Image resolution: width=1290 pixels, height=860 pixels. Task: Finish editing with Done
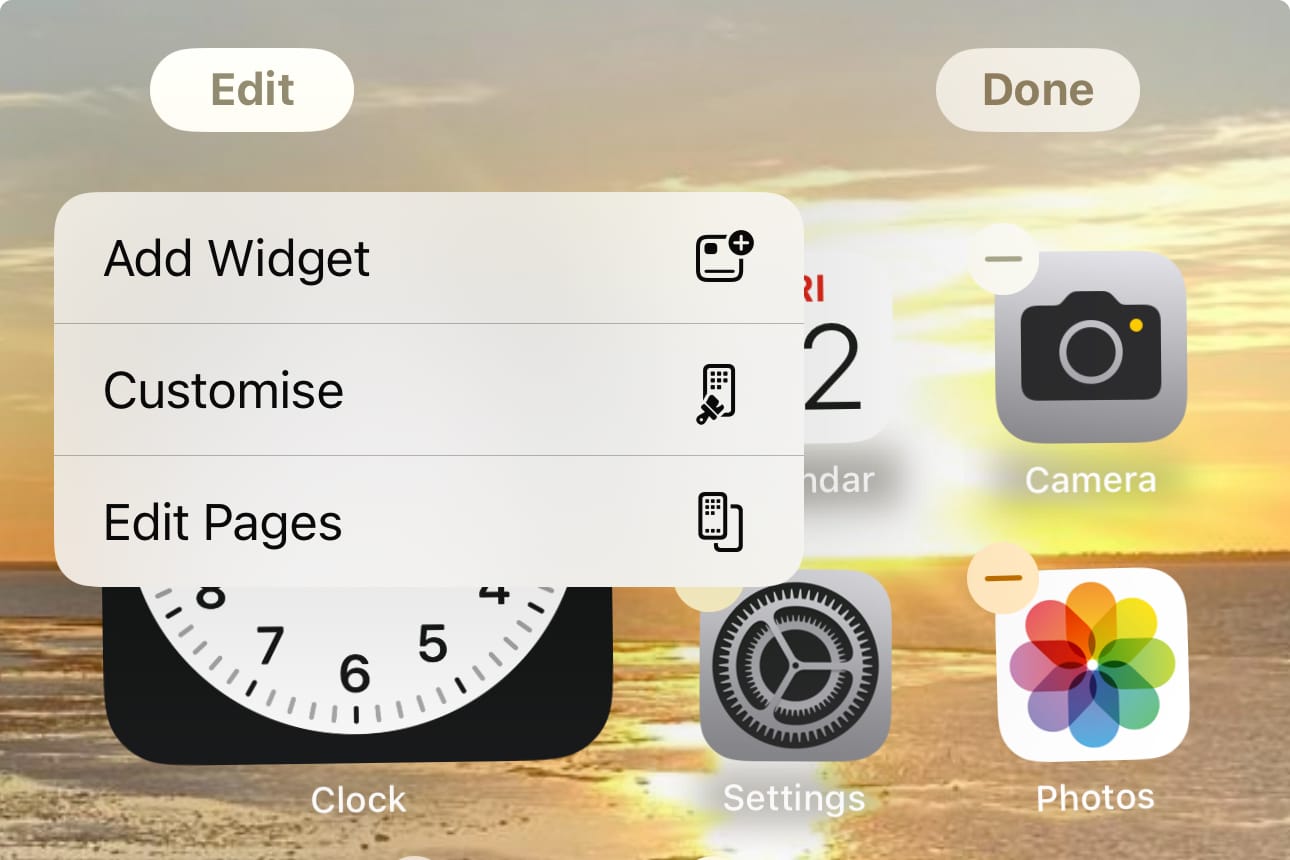pyautogui.click(x=1037, y=90)
